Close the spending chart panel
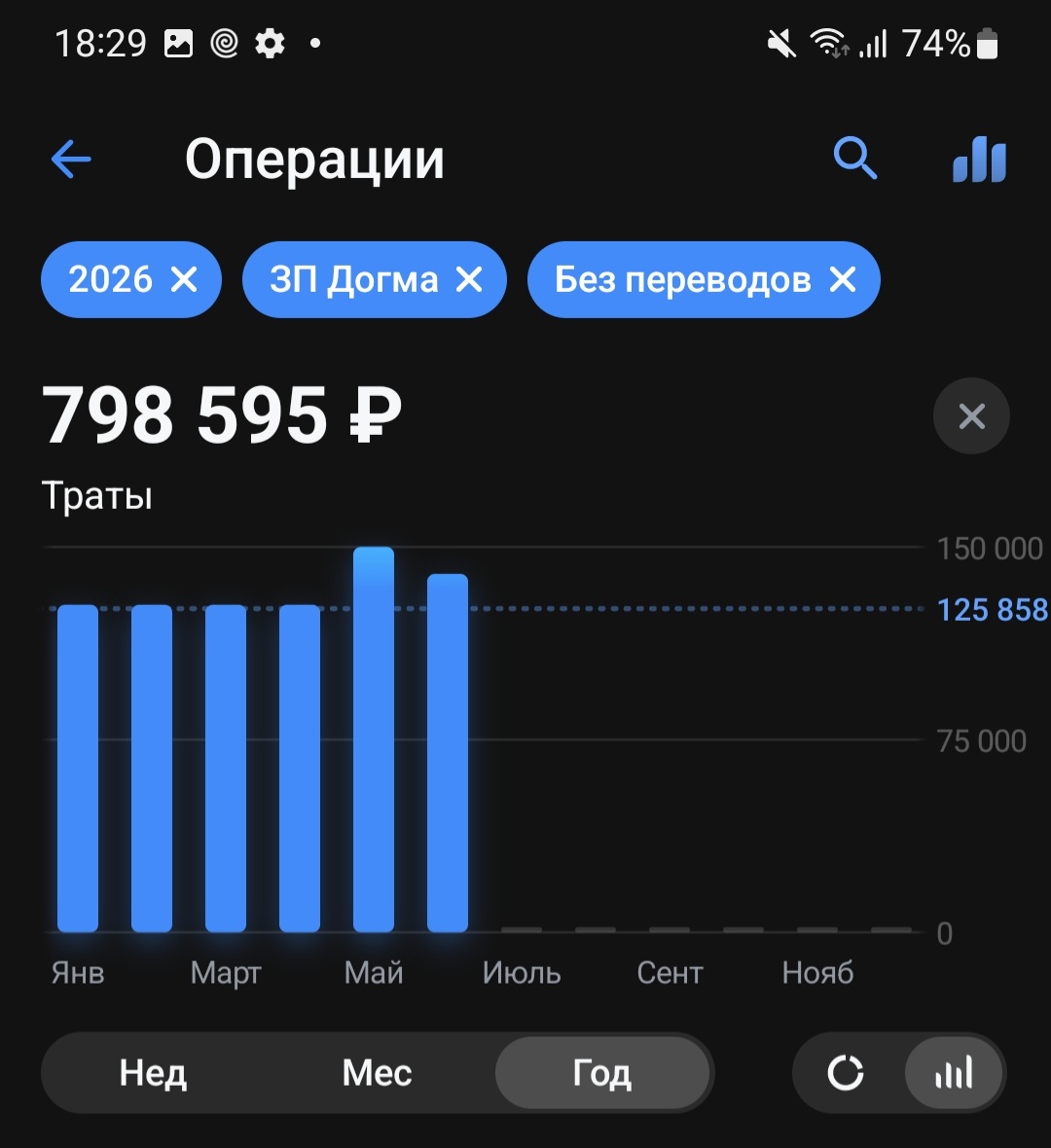Screen dimensions: 1051x1148 pos(971,415)
